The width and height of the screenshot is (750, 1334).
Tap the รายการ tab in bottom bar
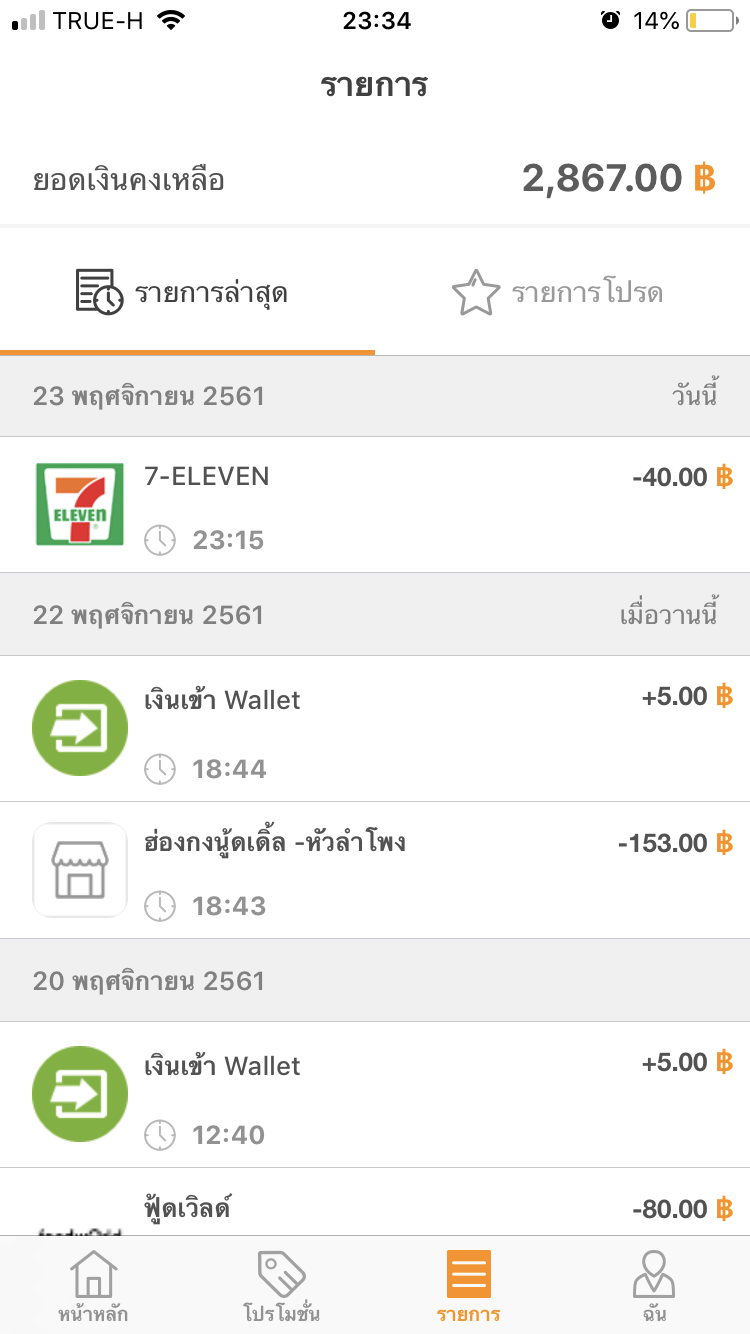tap(468, 1286)
